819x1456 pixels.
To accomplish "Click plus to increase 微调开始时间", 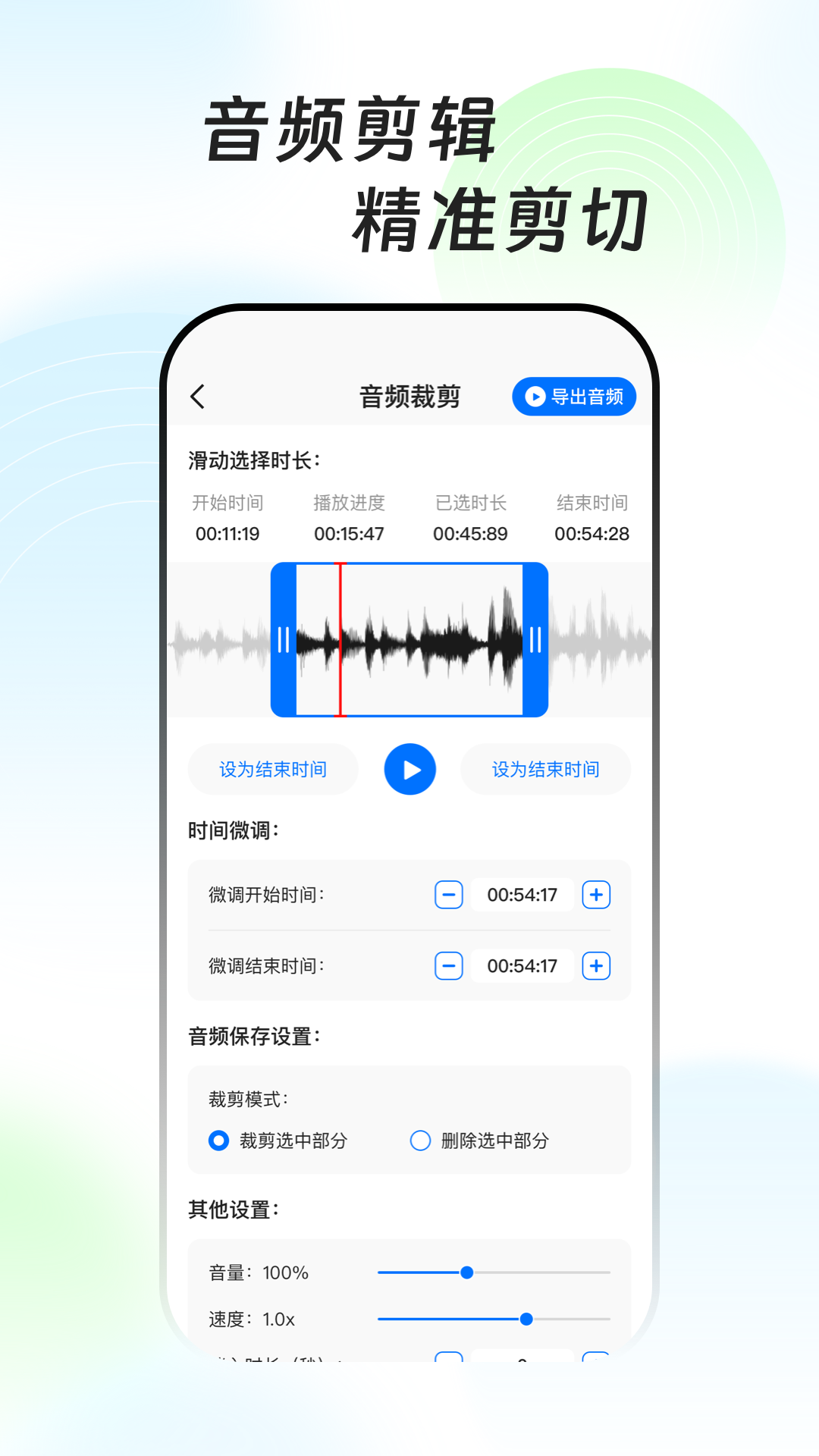I will (x=596, y=895).
